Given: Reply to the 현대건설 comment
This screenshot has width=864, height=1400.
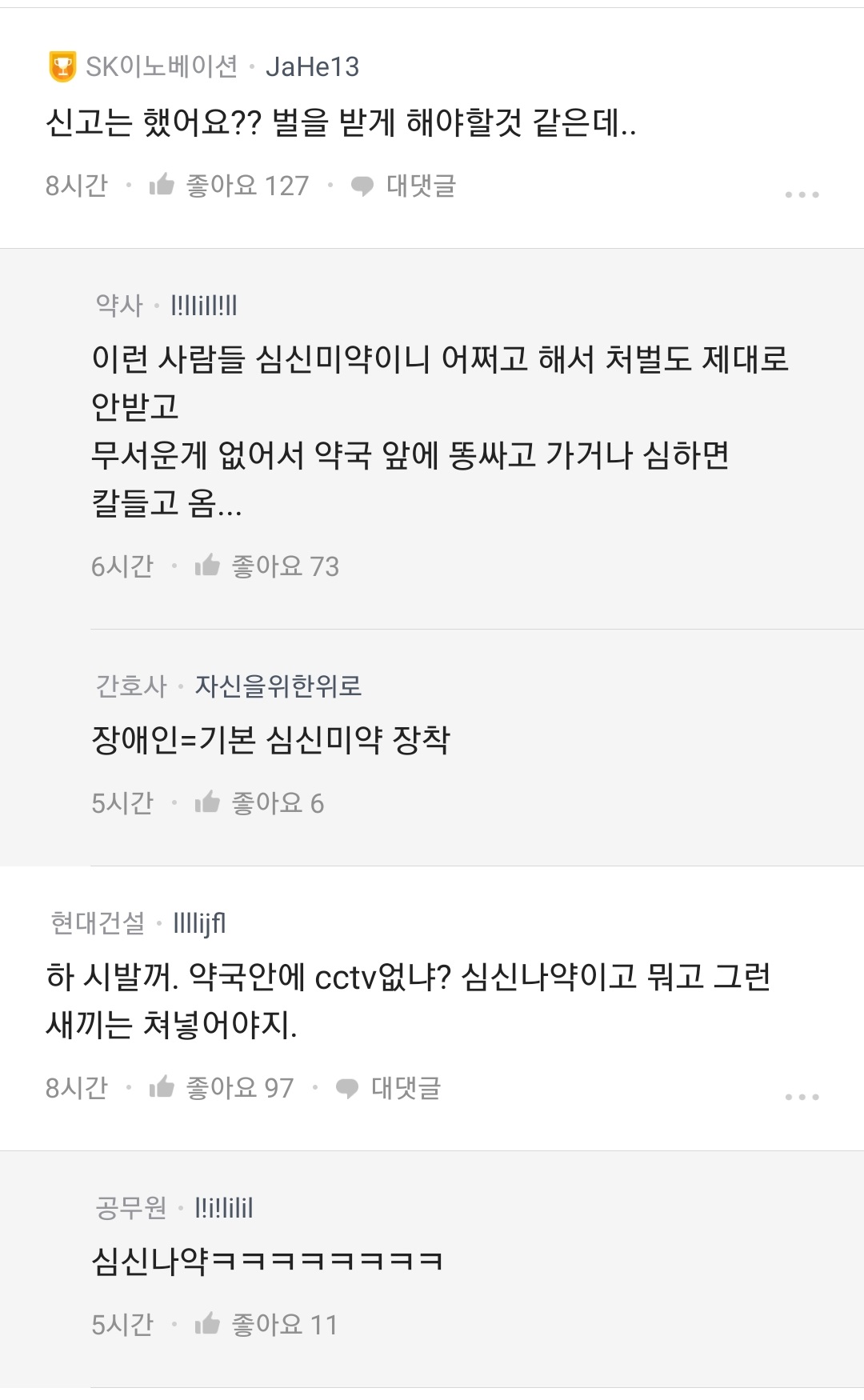Looking at the screenshot, I should coord(389,1088).
